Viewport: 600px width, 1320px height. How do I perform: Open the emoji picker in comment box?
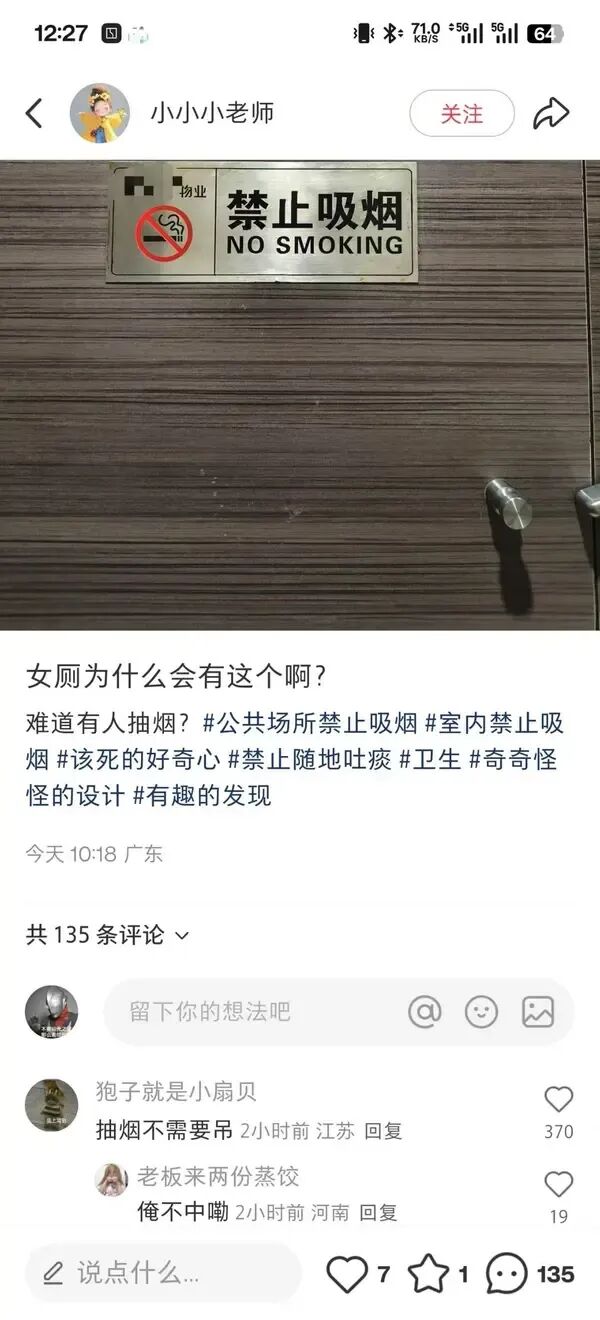[481, 1012]
